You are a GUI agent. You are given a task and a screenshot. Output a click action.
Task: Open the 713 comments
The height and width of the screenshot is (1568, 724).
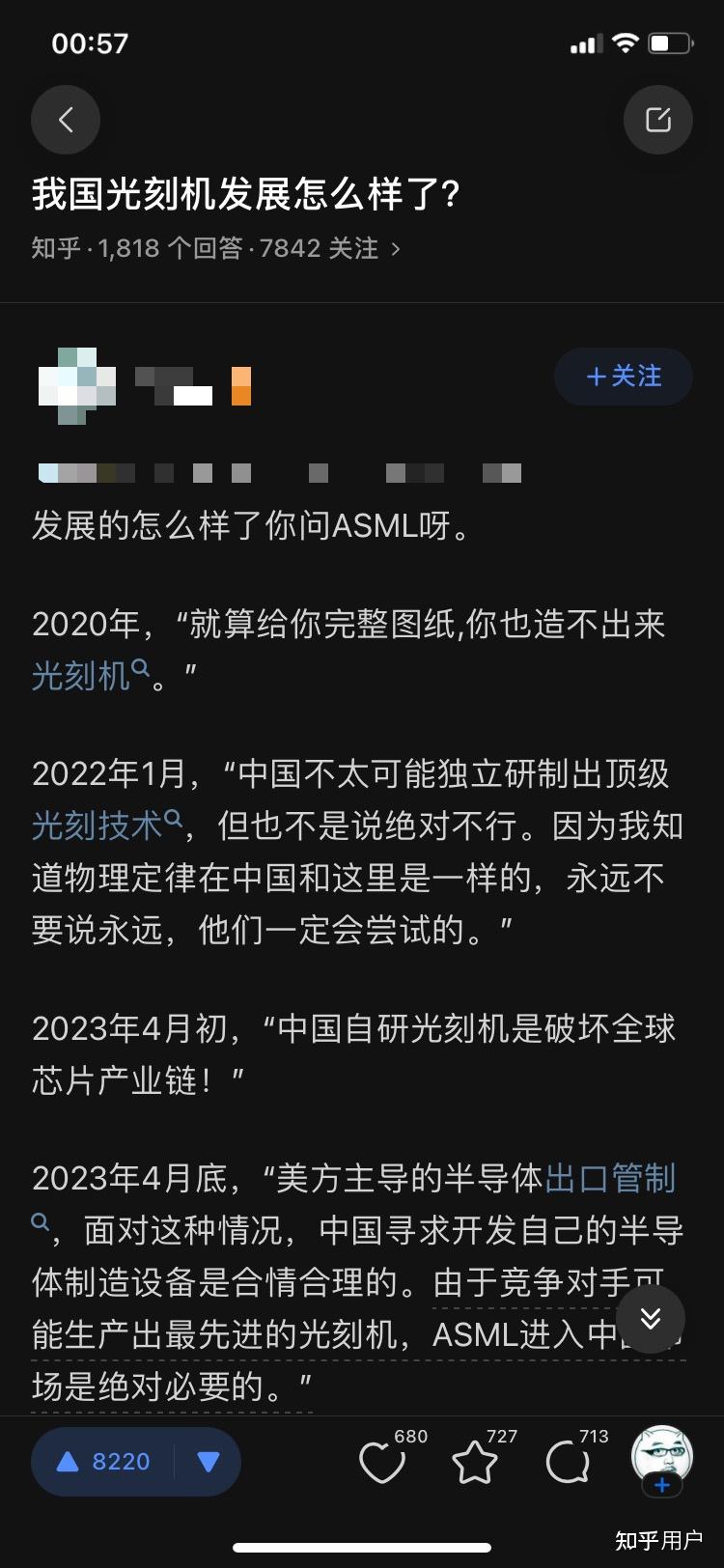tap(568, 1462)
